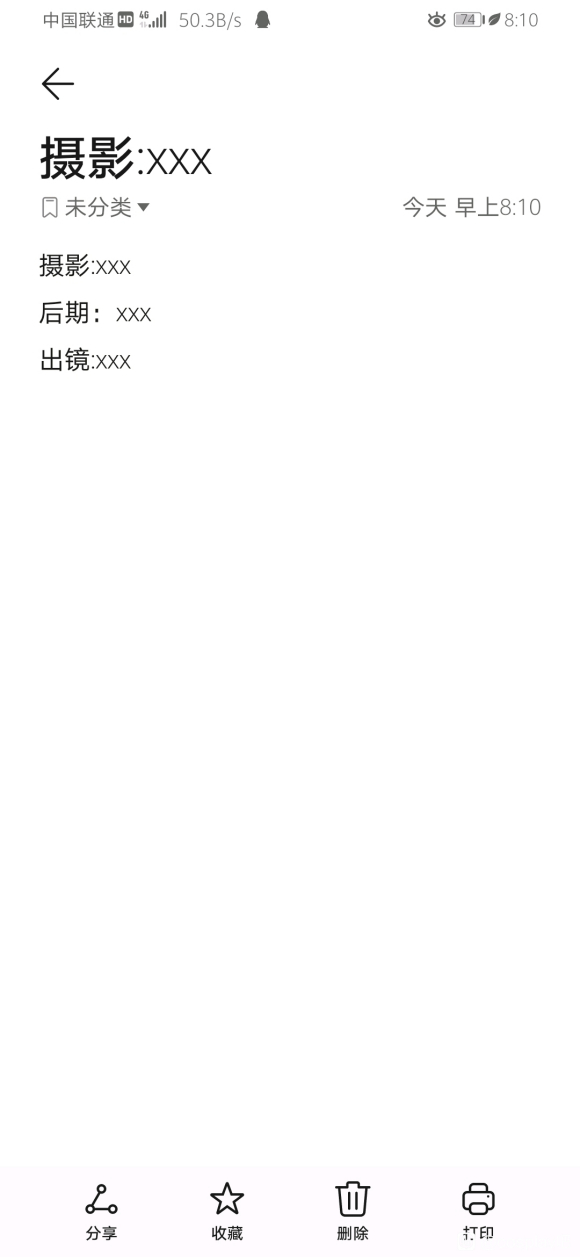
Task: Share this note via 分享
Action: pos(101,1211)
